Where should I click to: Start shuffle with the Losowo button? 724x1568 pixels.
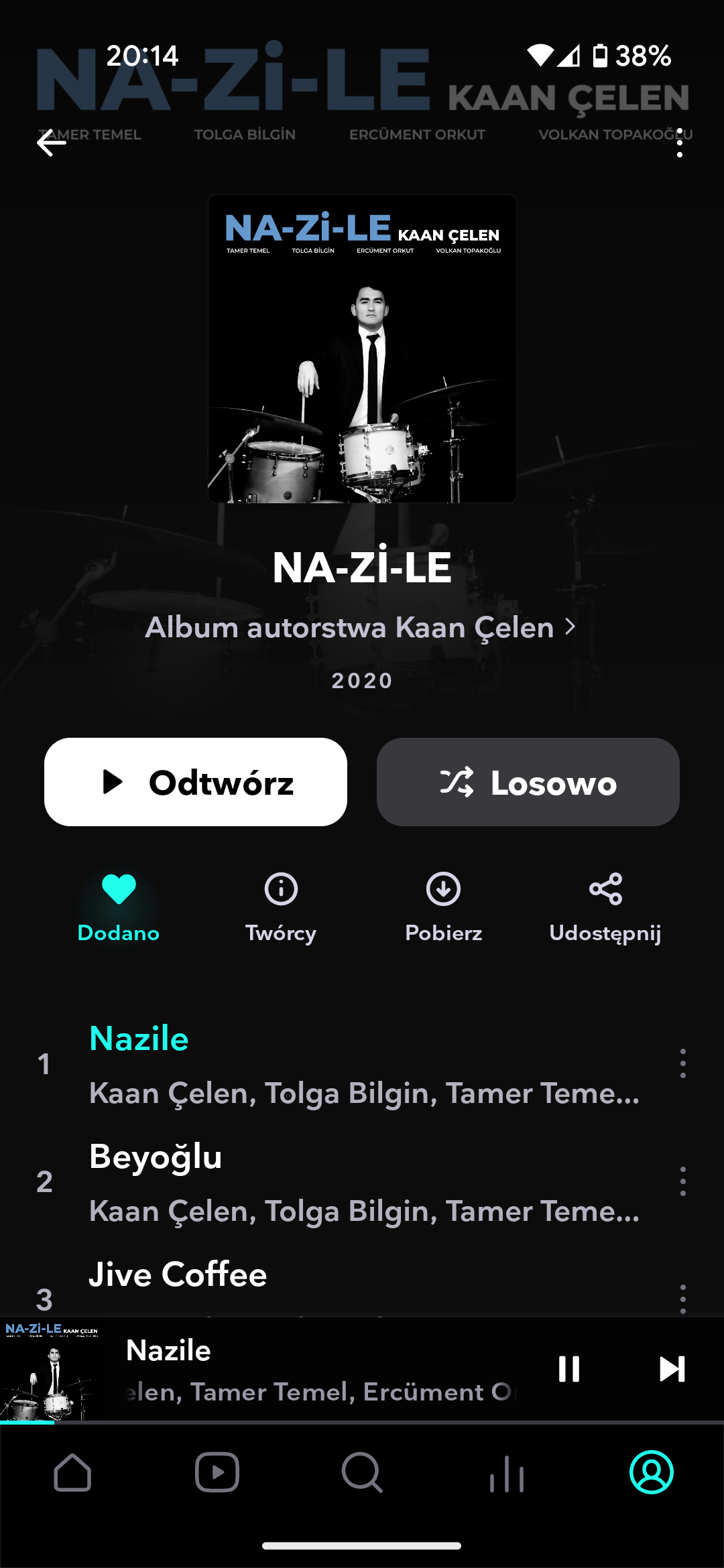tap(528, 782)
